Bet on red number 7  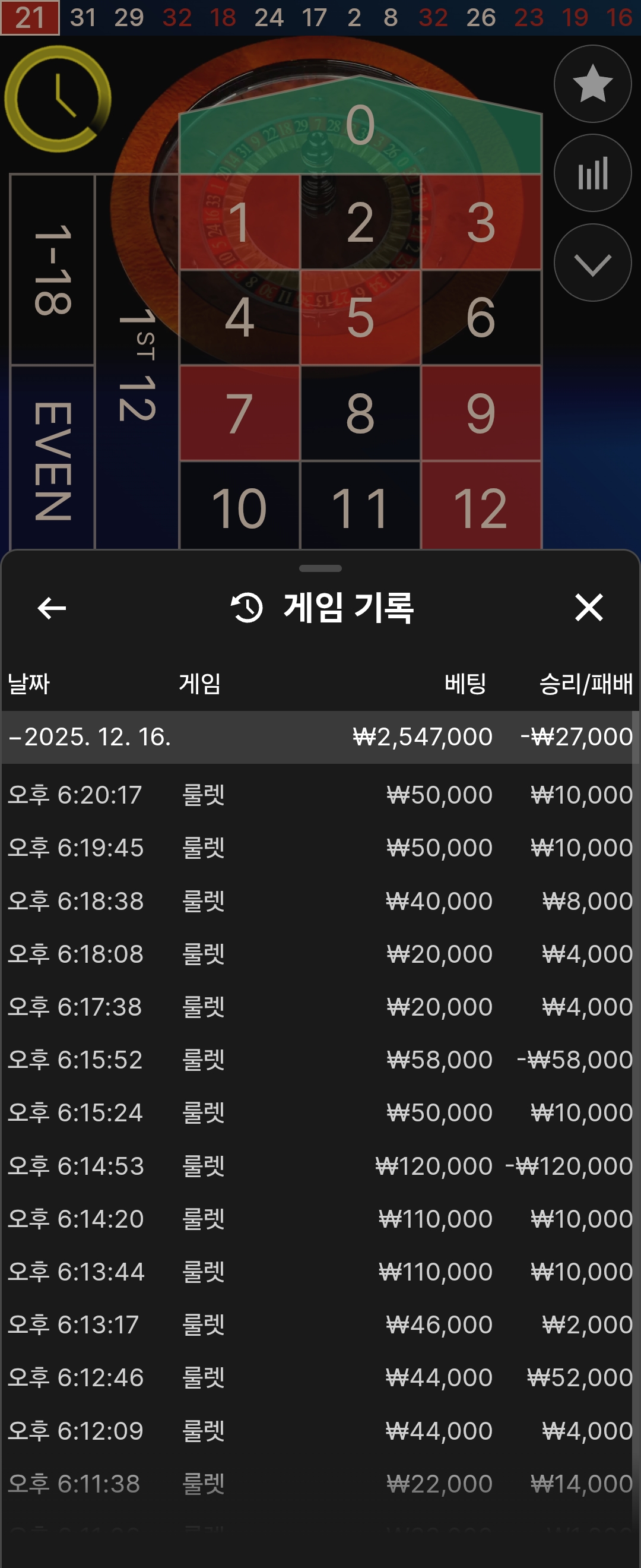pos(239,413)
